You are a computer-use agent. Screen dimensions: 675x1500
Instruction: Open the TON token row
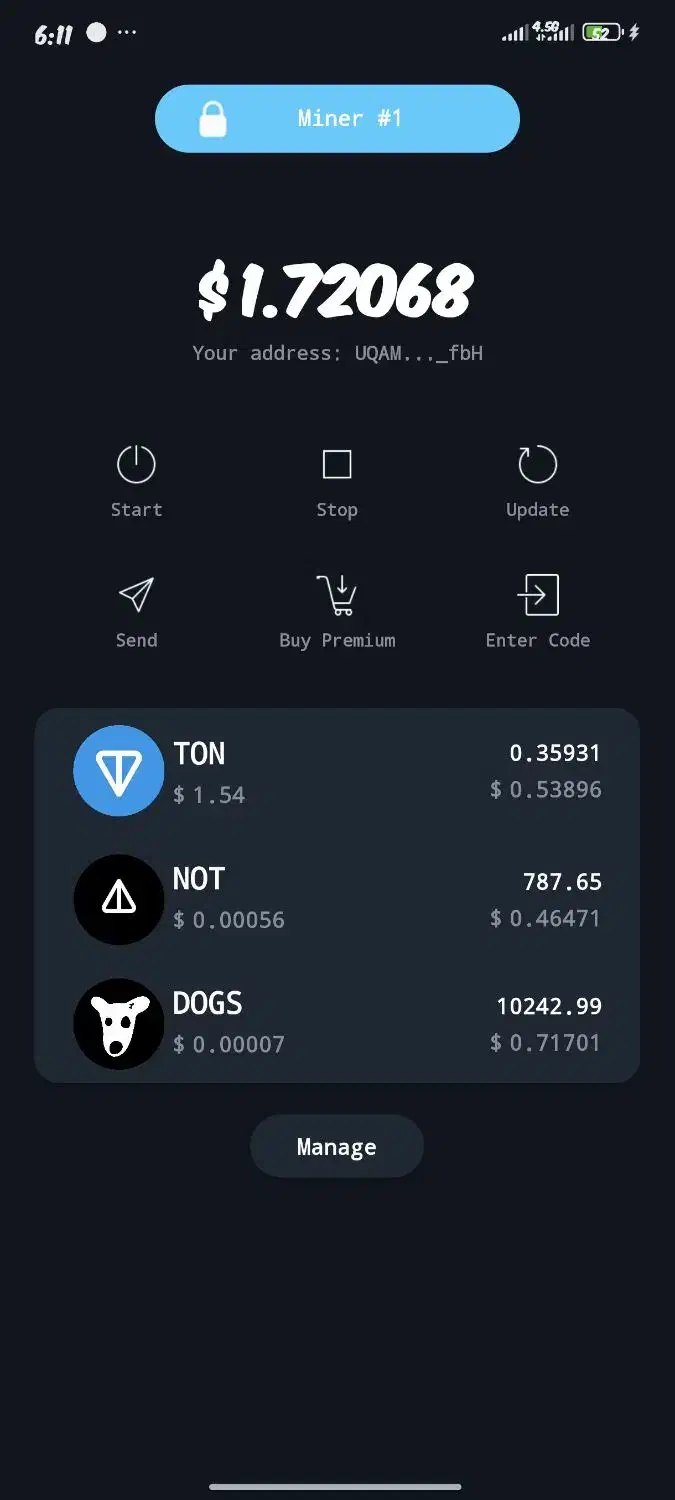click(x=337, y=771)
